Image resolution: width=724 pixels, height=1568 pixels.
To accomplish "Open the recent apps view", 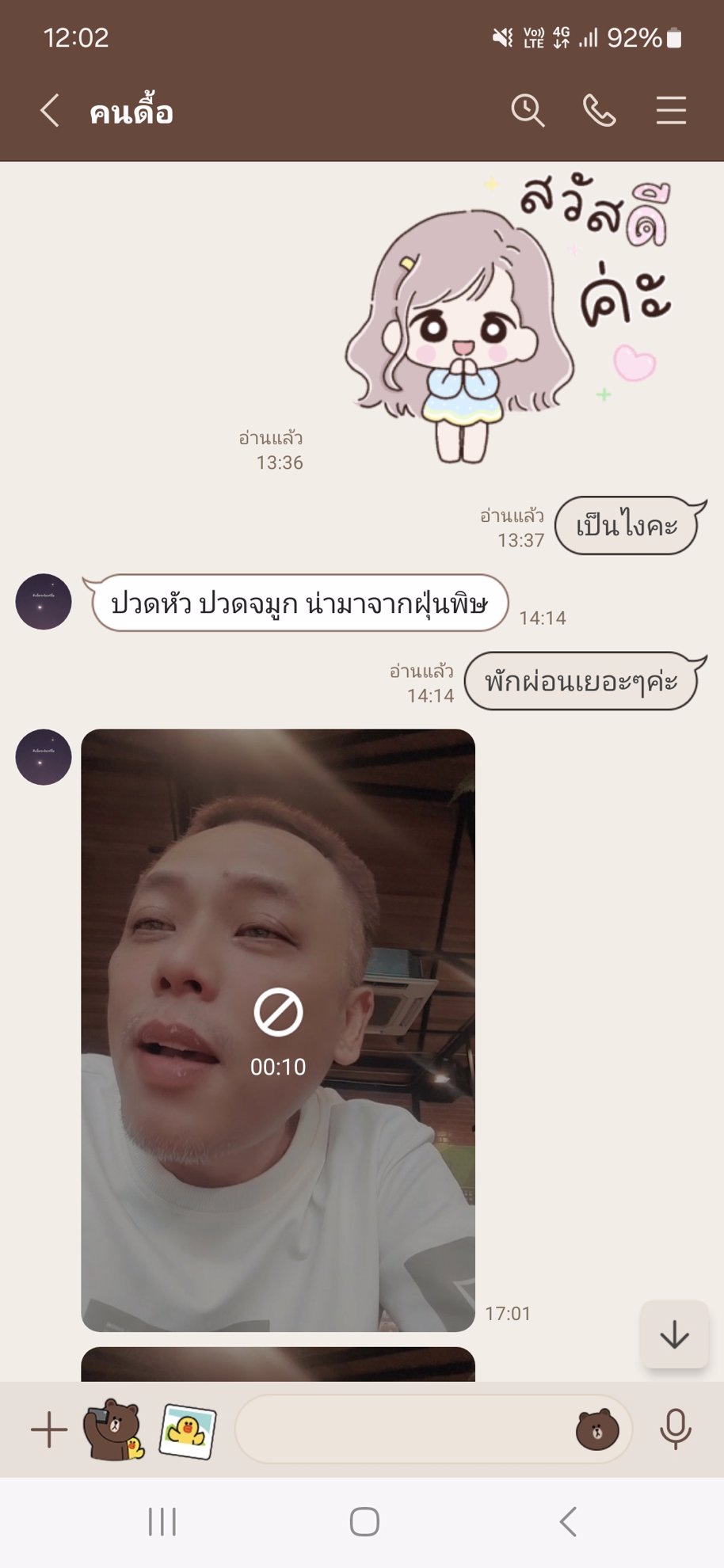I will click(x=162, y=1521).
